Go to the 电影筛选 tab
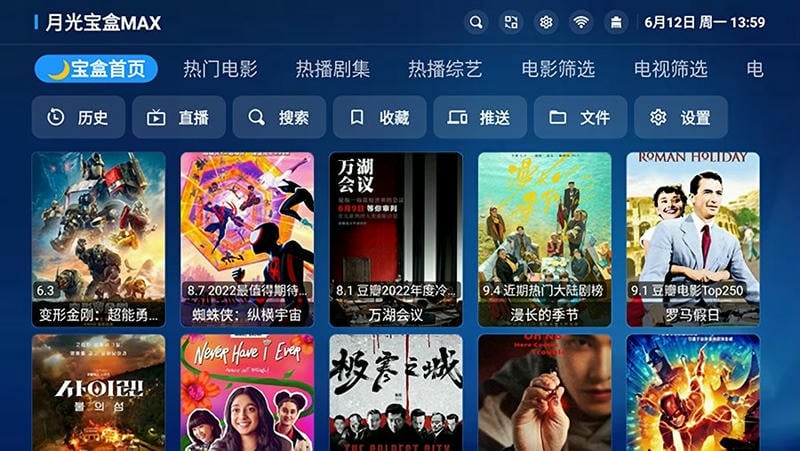800x451 pixels. [558, 69]
